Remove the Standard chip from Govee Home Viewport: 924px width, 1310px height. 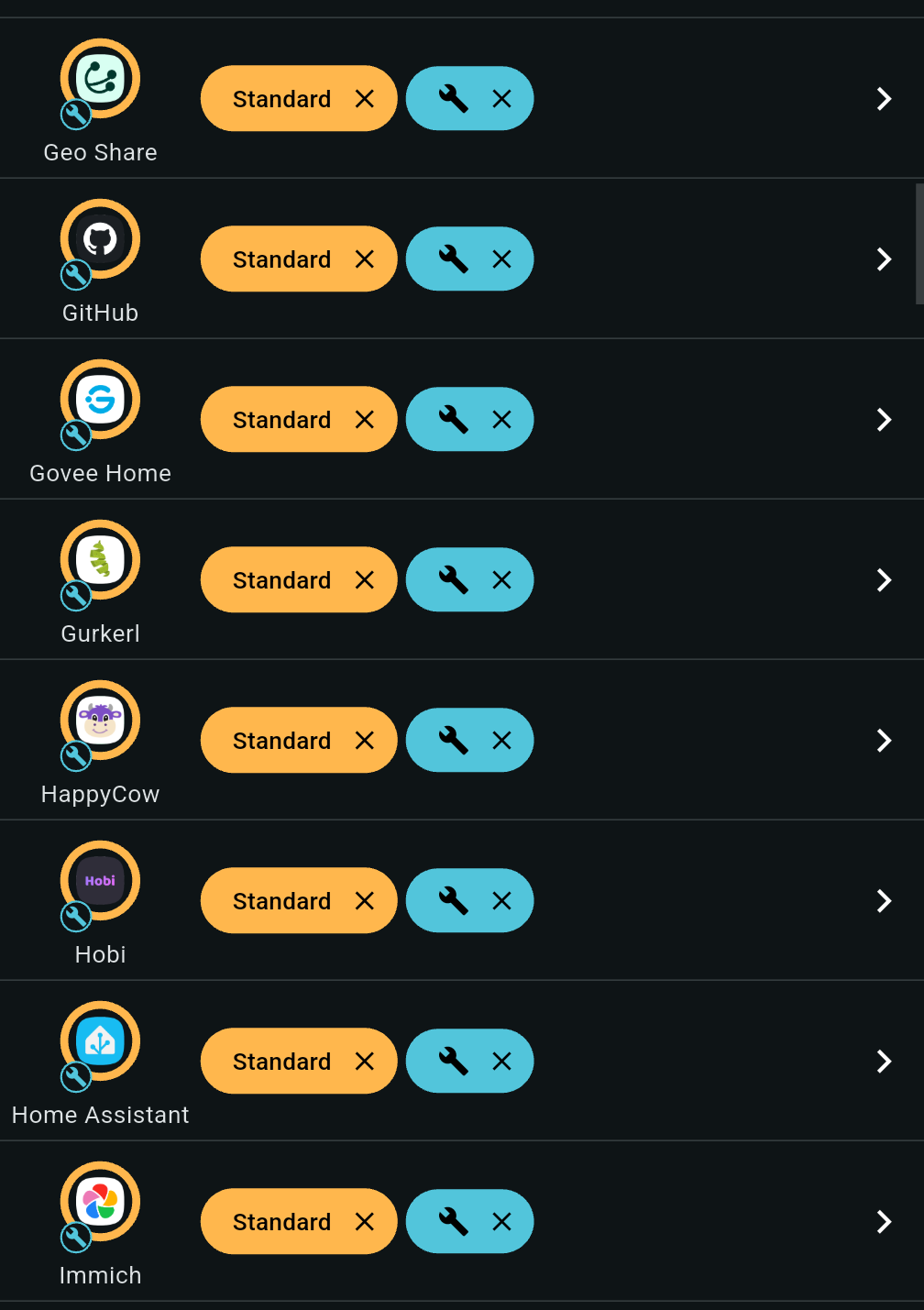[365, 420]
